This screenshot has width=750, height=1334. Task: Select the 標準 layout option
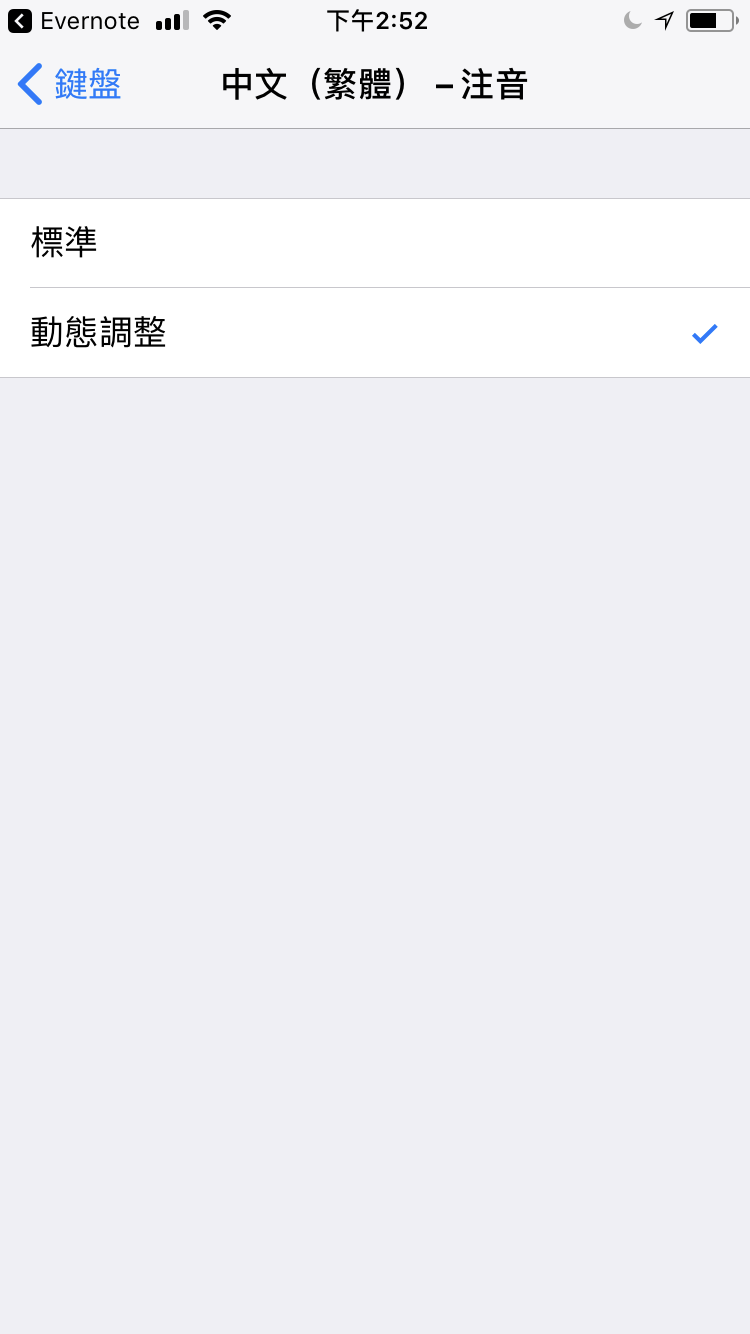click(375, 243)
